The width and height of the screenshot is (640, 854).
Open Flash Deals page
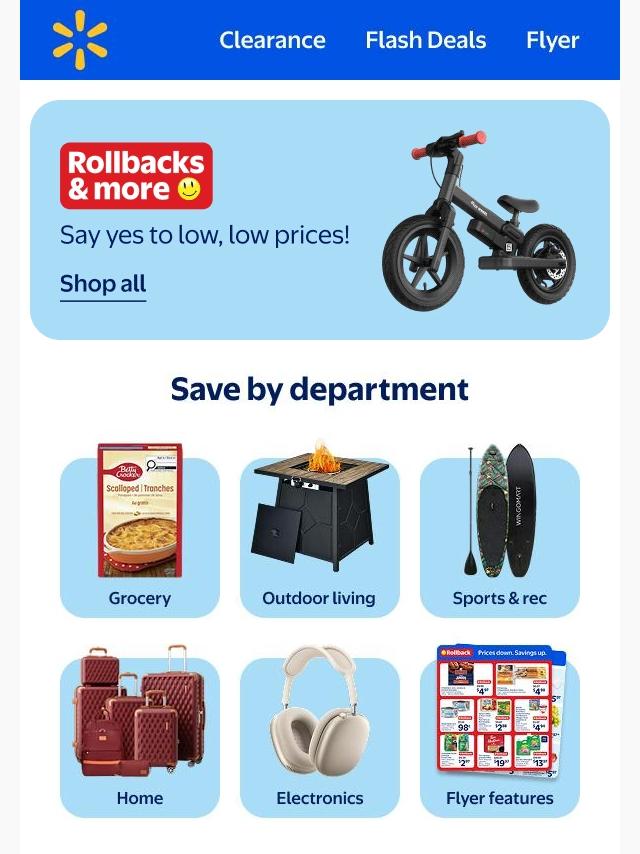click(x=425, y=40)
